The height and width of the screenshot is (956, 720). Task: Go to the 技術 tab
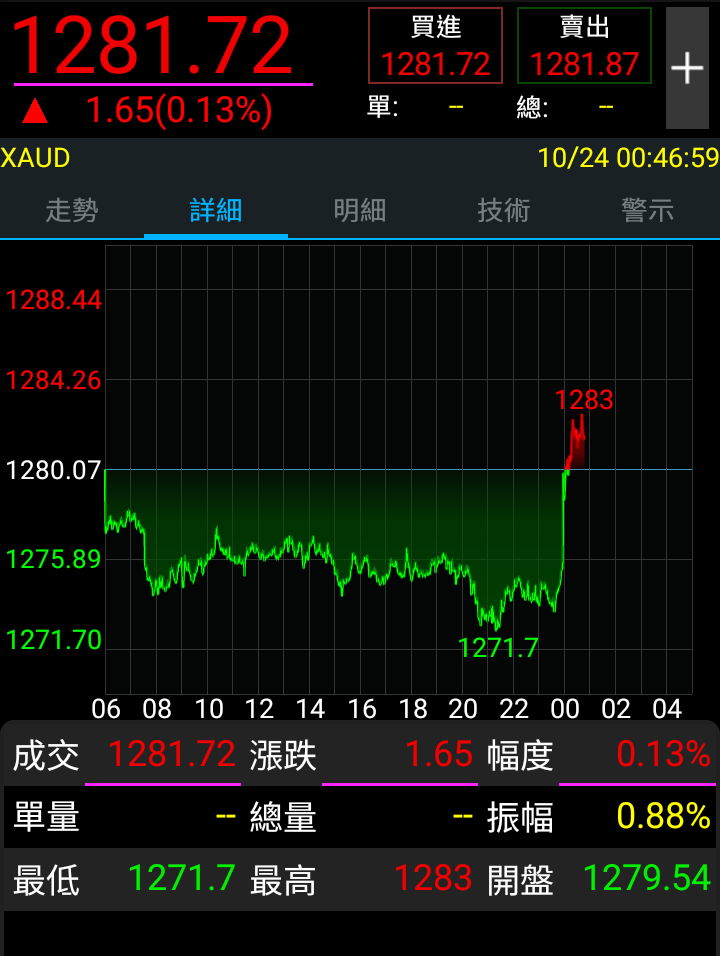point(504,210)
